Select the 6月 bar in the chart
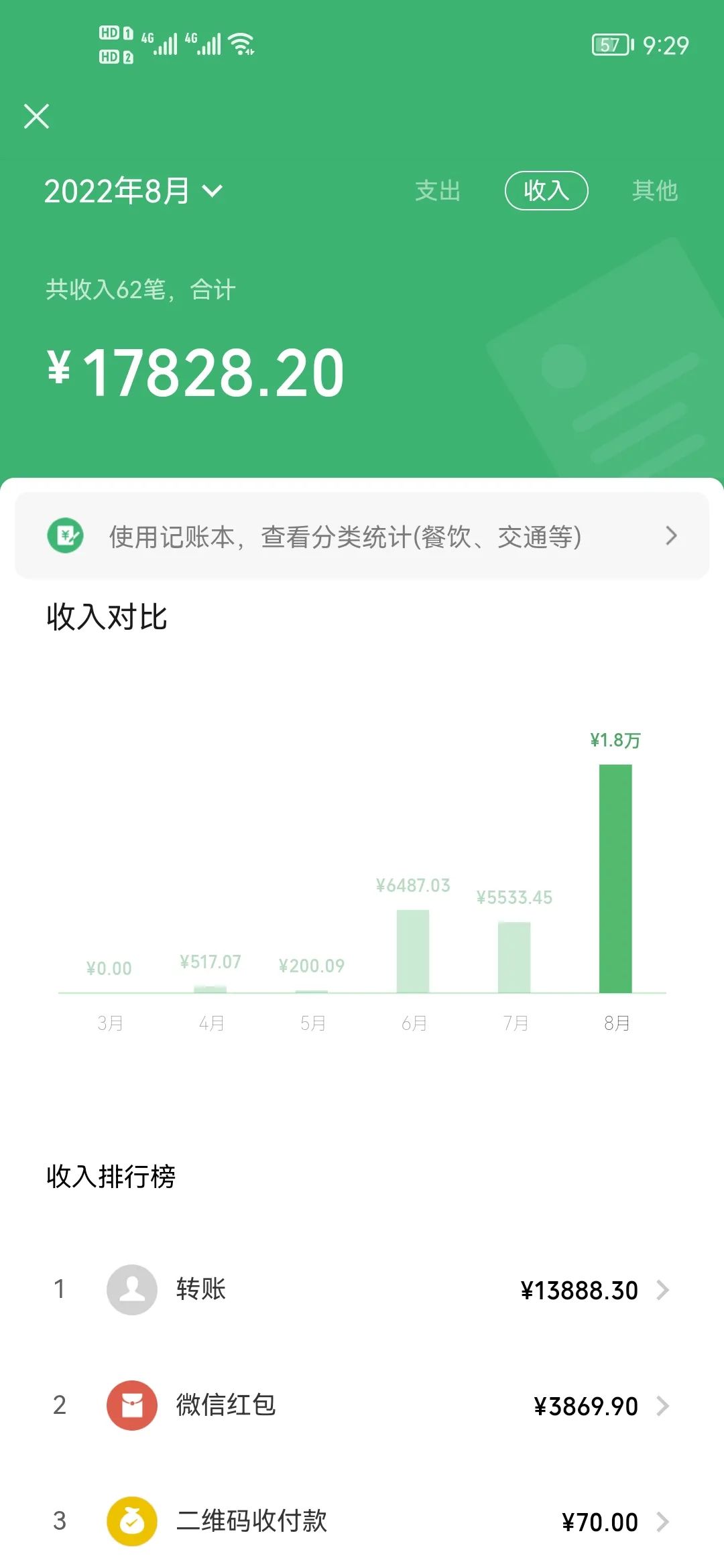This screenshot has height=1568, width=724. [413, 950]
